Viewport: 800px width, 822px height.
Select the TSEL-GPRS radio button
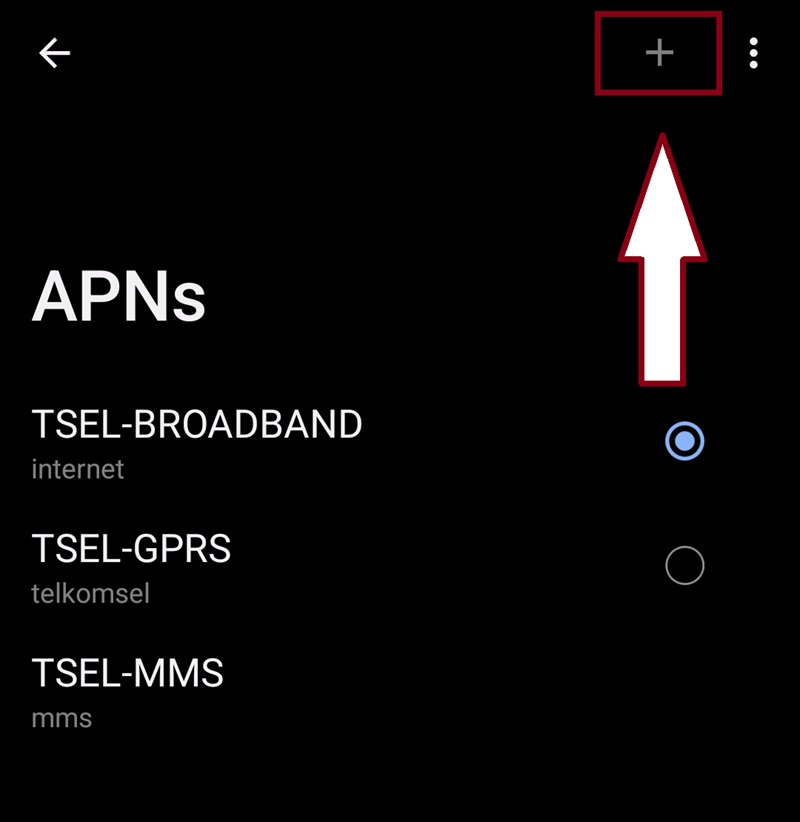tap(685, 566)
